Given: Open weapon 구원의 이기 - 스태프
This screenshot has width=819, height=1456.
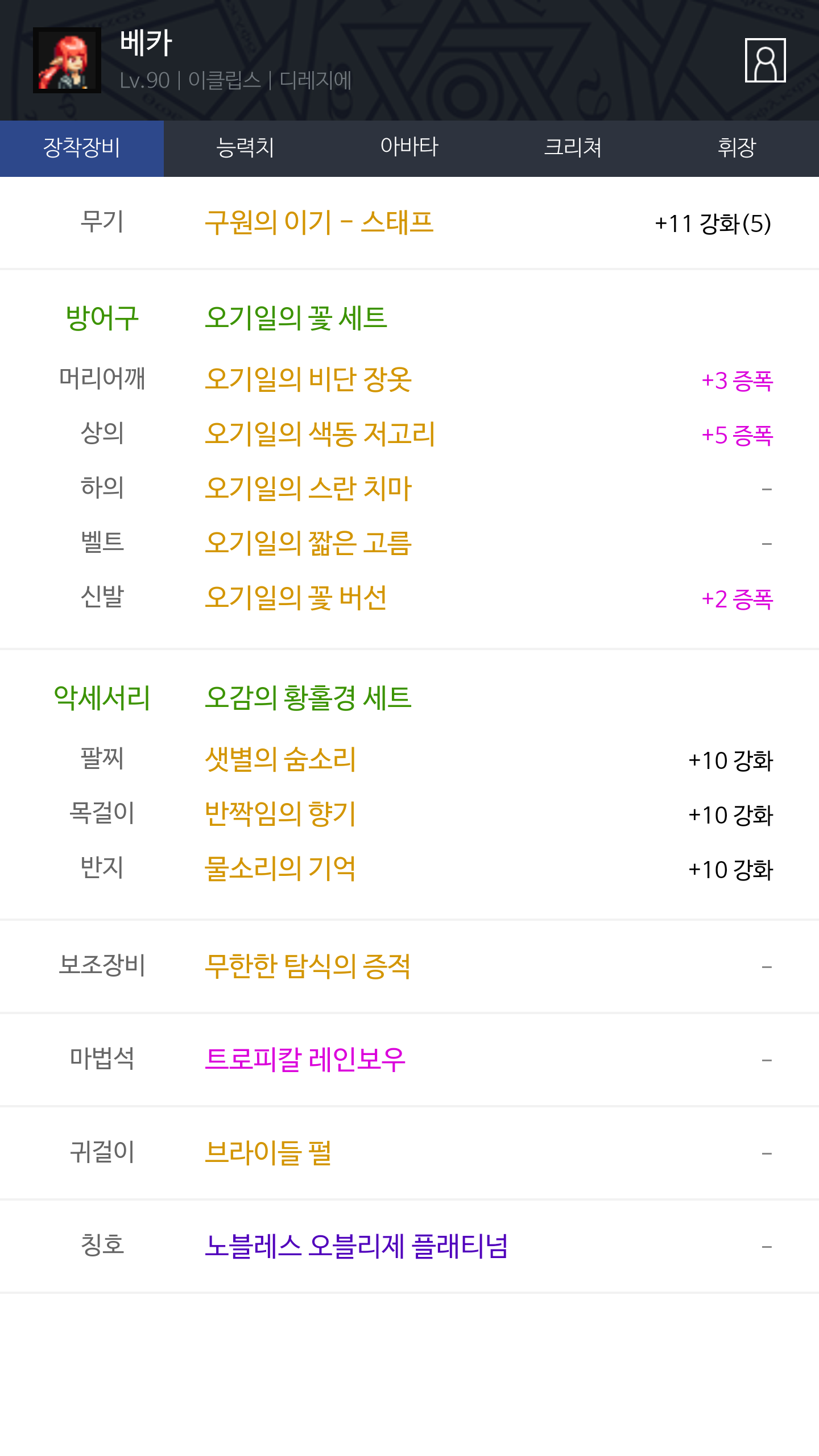Looking at the screenshot, I should pyautogui.click(x=319, y=222).
